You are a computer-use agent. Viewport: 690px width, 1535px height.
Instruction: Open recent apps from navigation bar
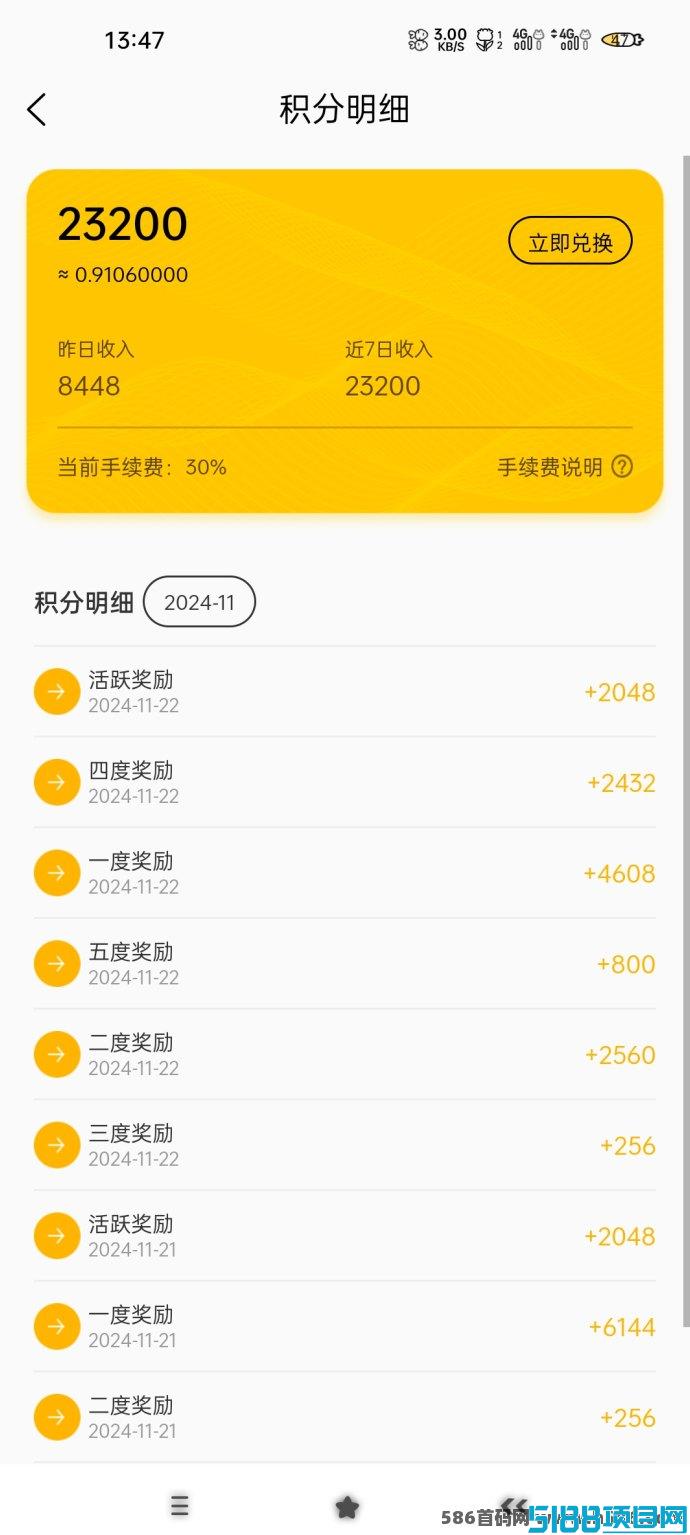(x=179, y=1506)
